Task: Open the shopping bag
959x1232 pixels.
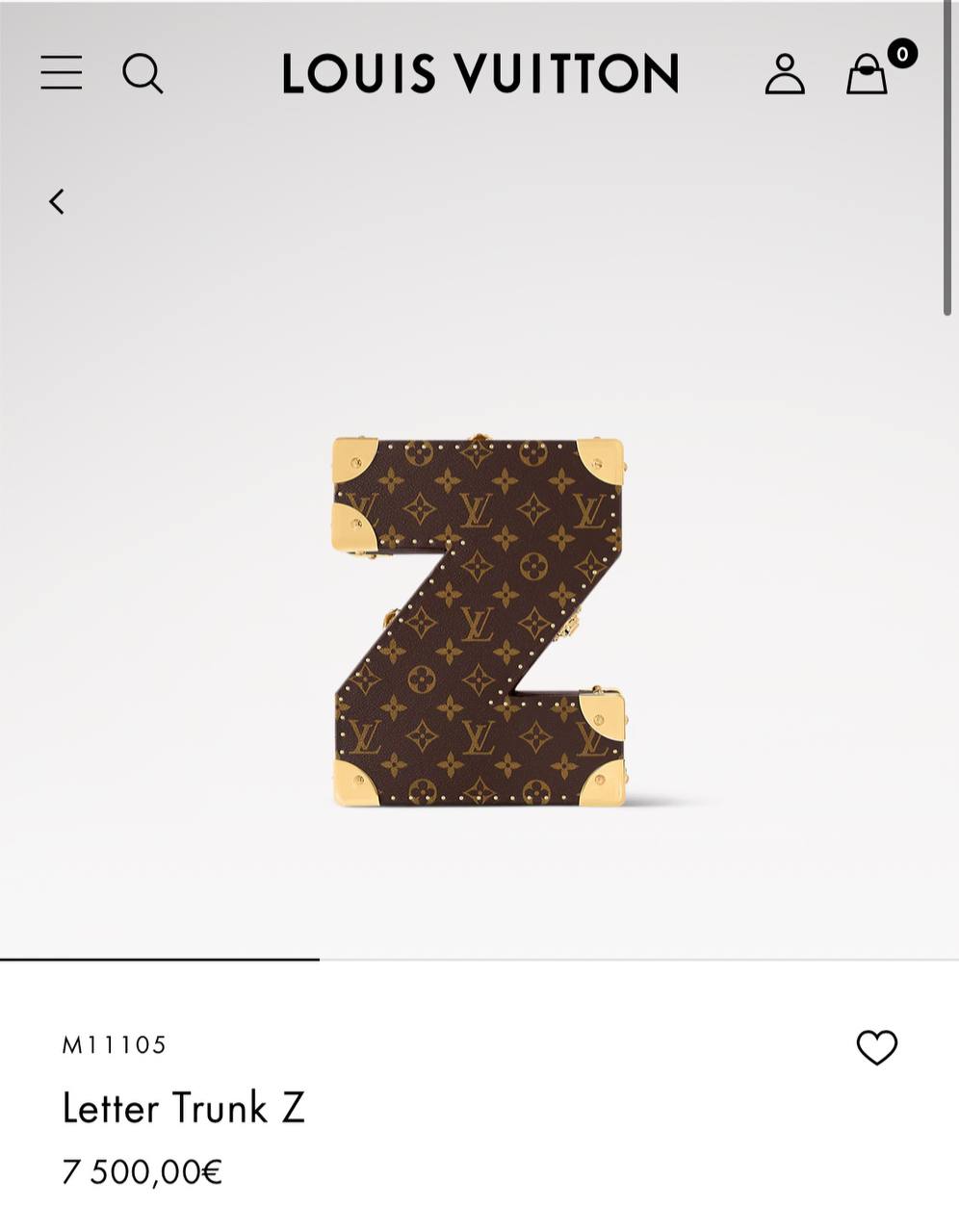Action: [x=868, y=74]
